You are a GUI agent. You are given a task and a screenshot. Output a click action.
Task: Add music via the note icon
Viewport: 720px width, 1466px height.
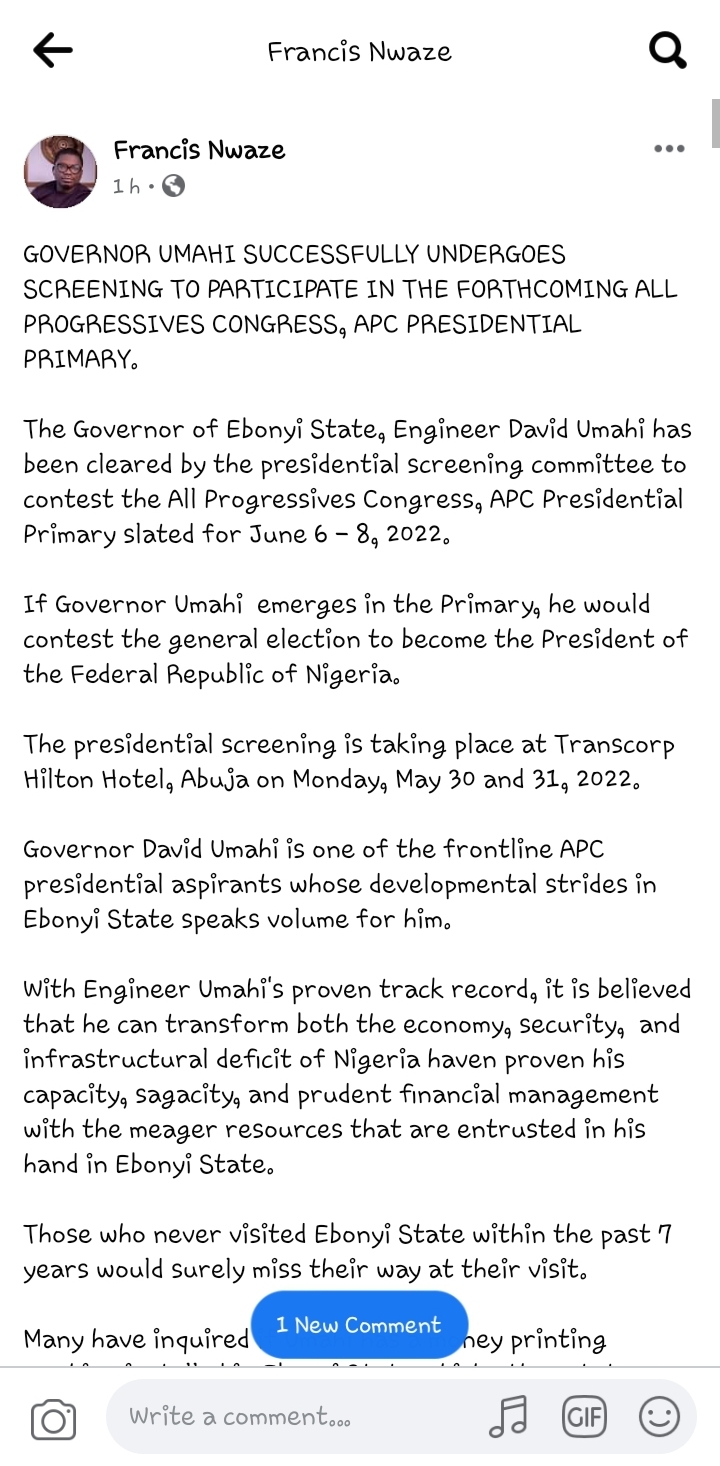[508, 1416]
